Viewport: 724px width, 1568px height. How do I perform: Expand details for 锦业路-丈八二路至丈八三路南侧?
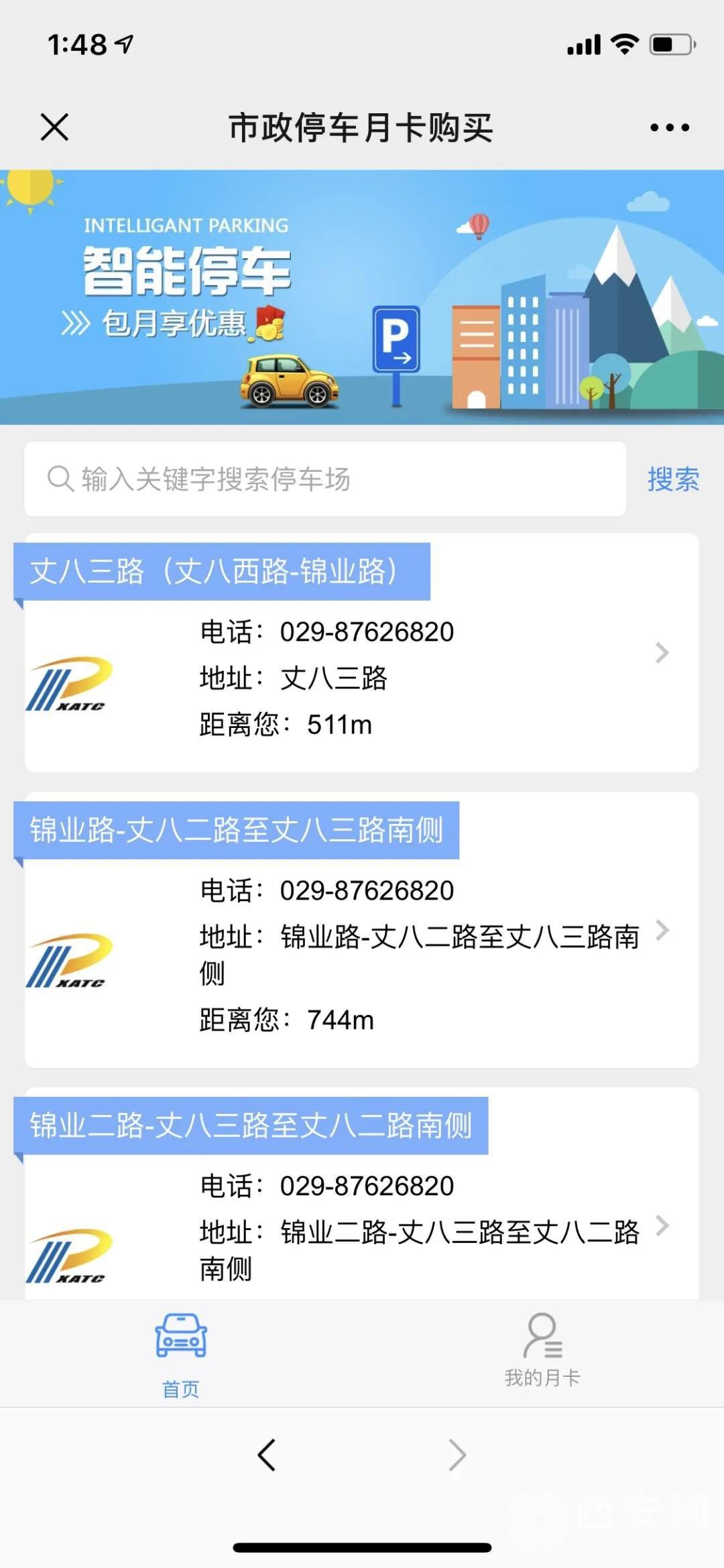[x=662, y=930]
